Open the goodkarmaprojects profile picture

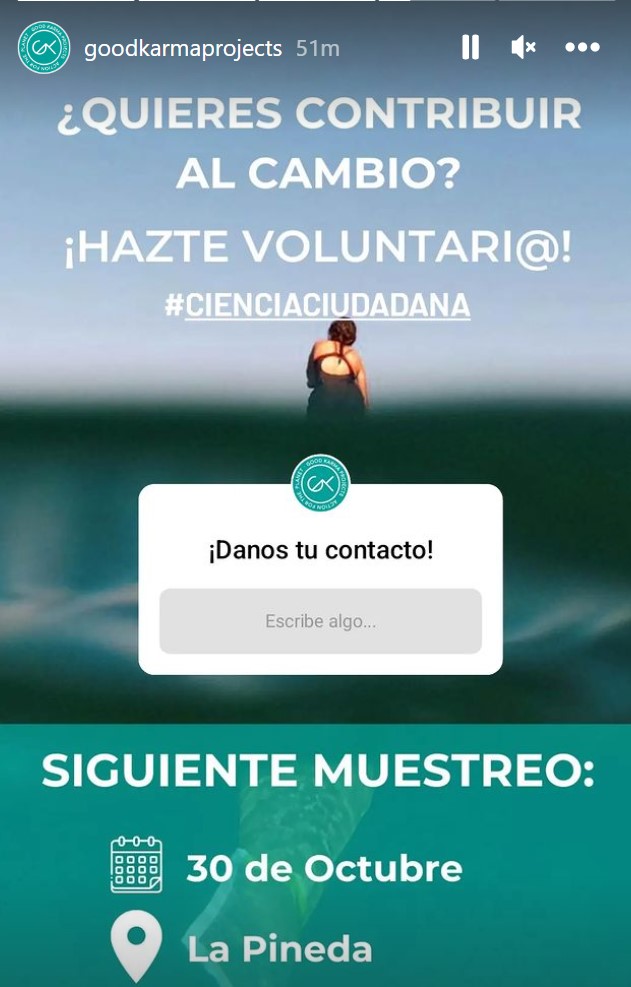pos(44,47)
